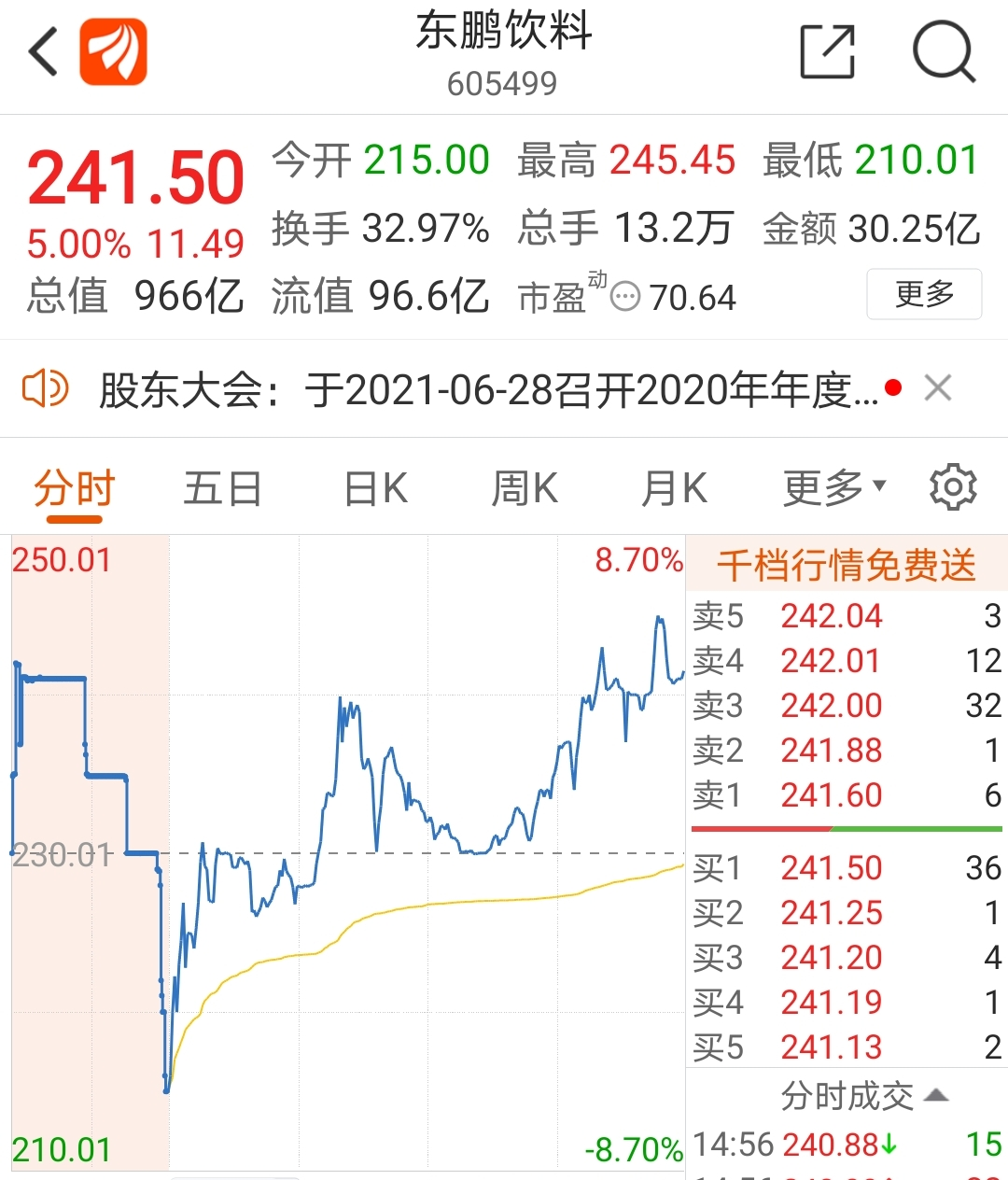Toggle the 分时成交 section arrow
Image resolution: width=1008 pixels, height=1180 pixels.
click(936, 1095)
